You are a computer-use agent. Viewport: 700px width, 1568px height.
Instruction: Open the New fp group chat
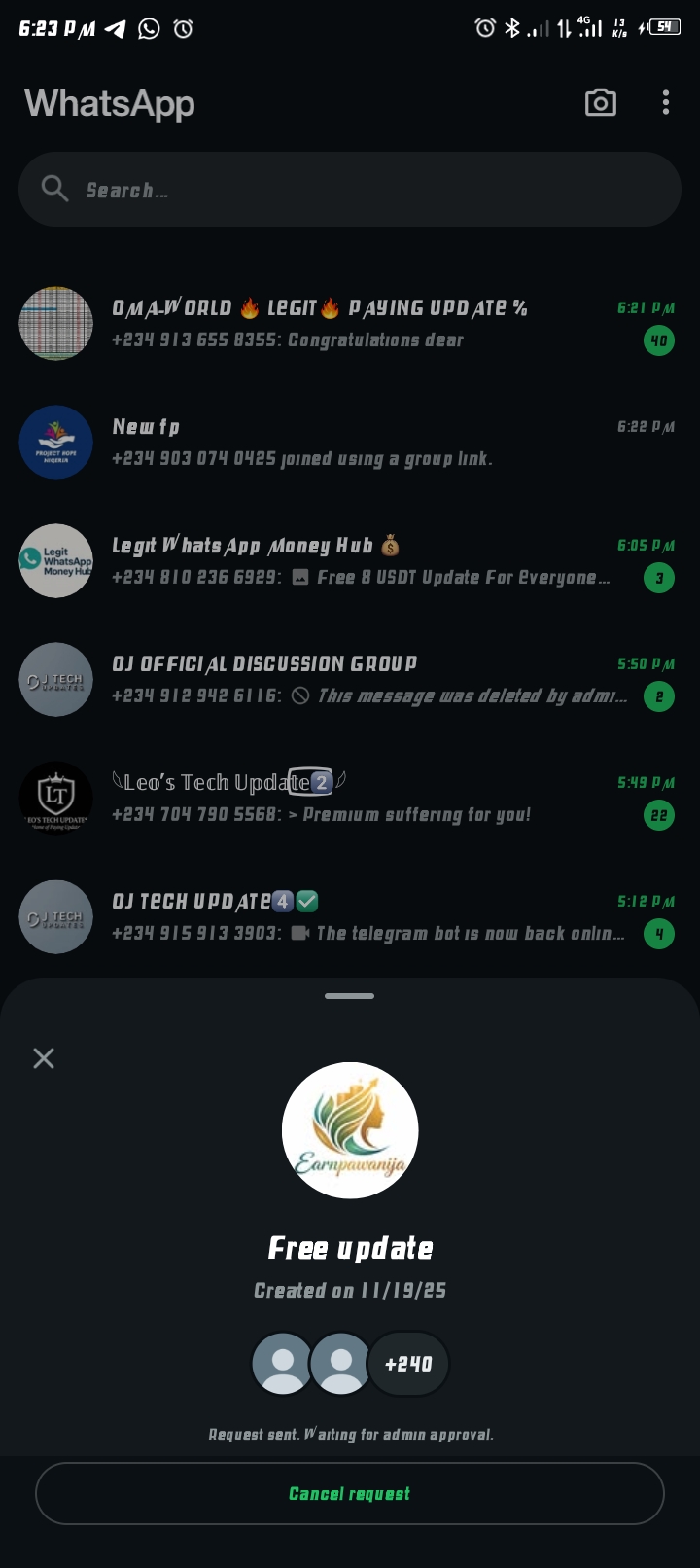pos(350,443)
